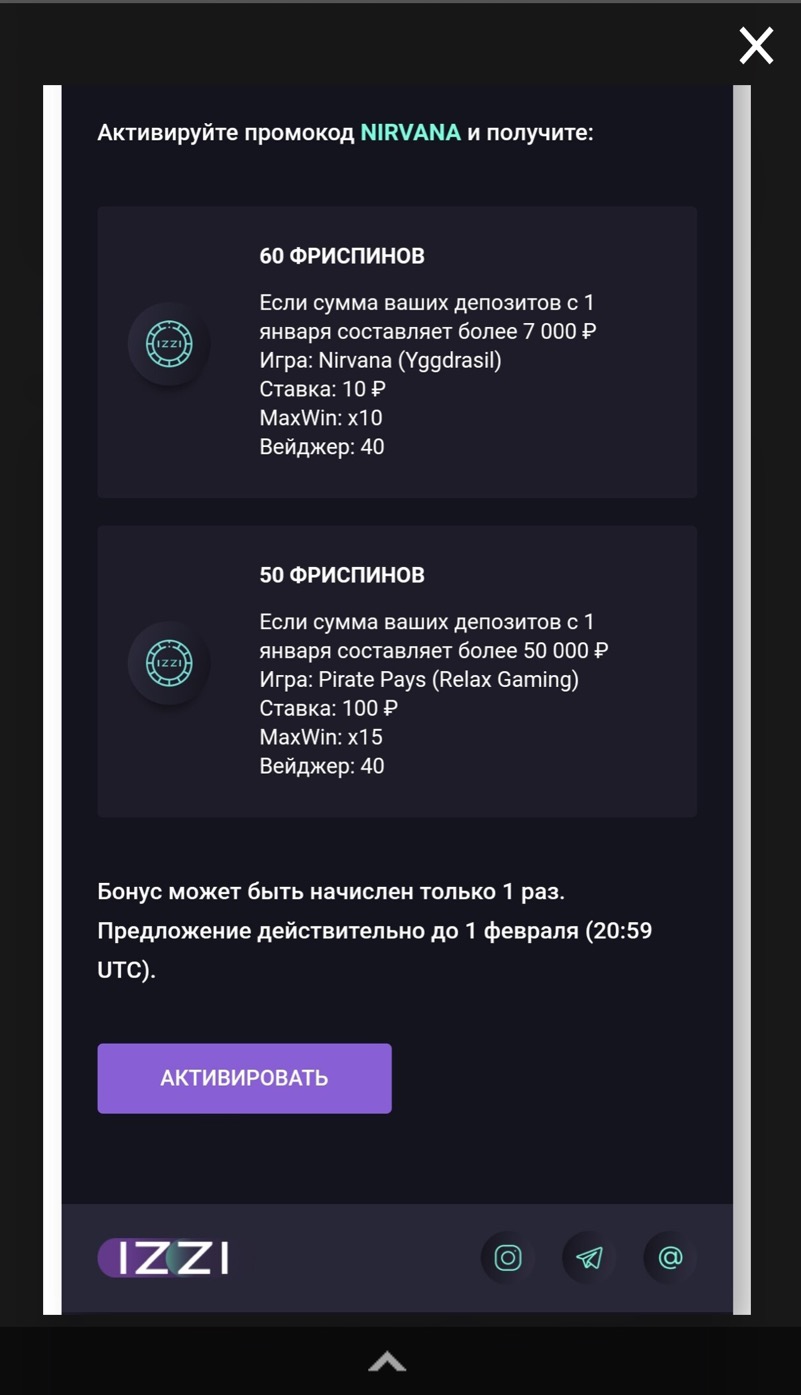The width and height of the screenshot is (801, 1395).
Task: Open the Instagram icon in the footer
Action: pyautogui.click(x=508, y=1257)
